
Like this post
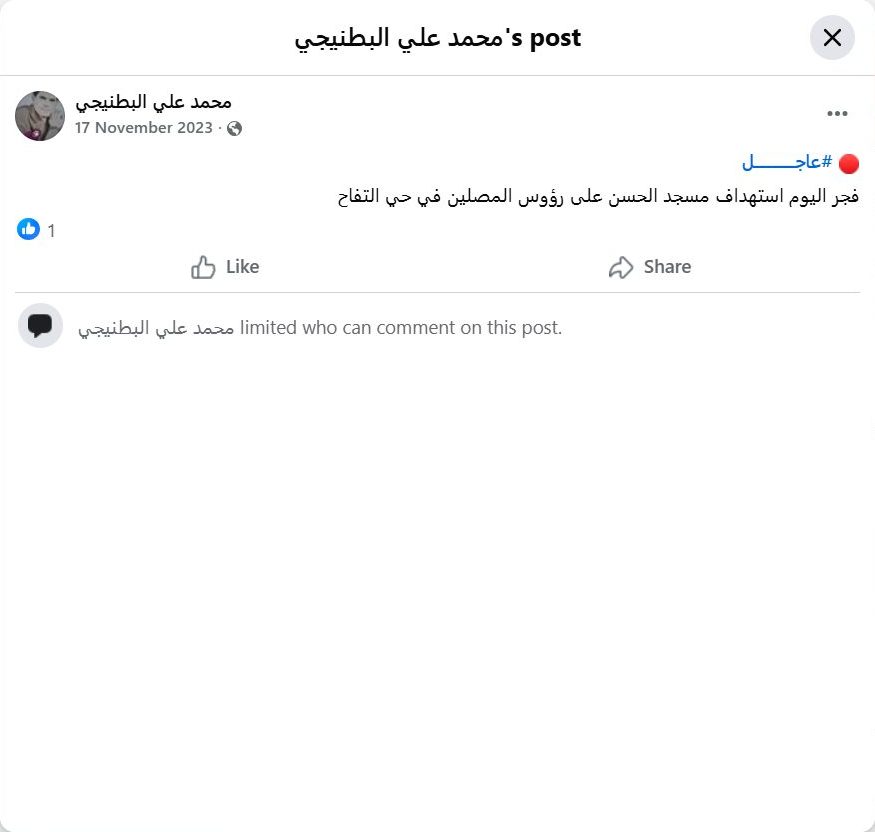point(225,267)
